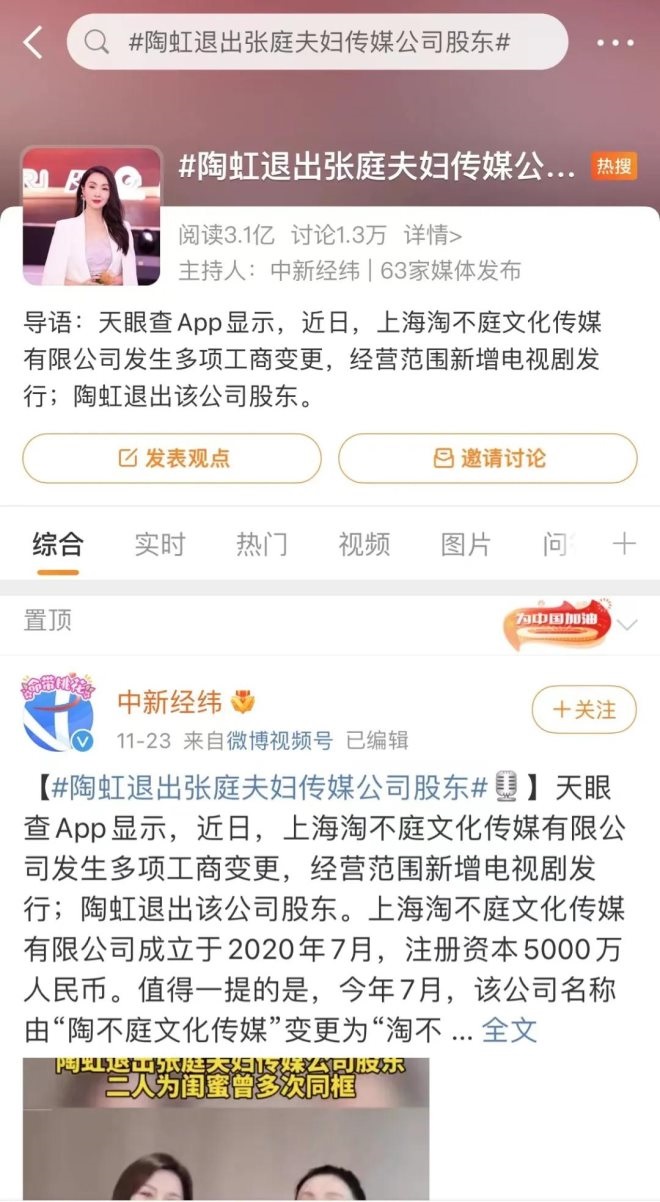660x1202 pixels.
Task: Tap the search box with the topic hashtag
Action: click(318, 42)
